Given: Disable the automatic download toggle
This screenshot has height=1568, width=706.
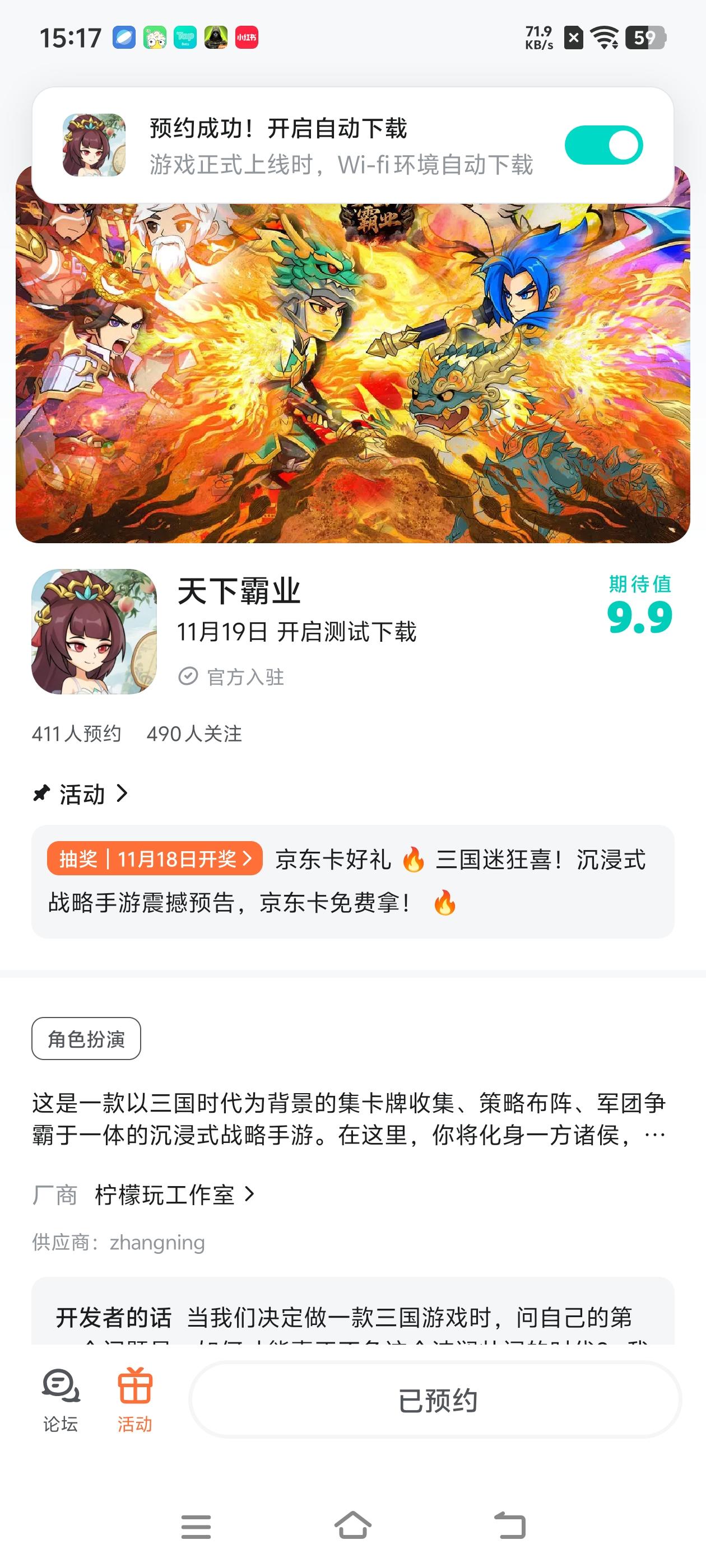Looking at the screenshot, I should [605, 144].
